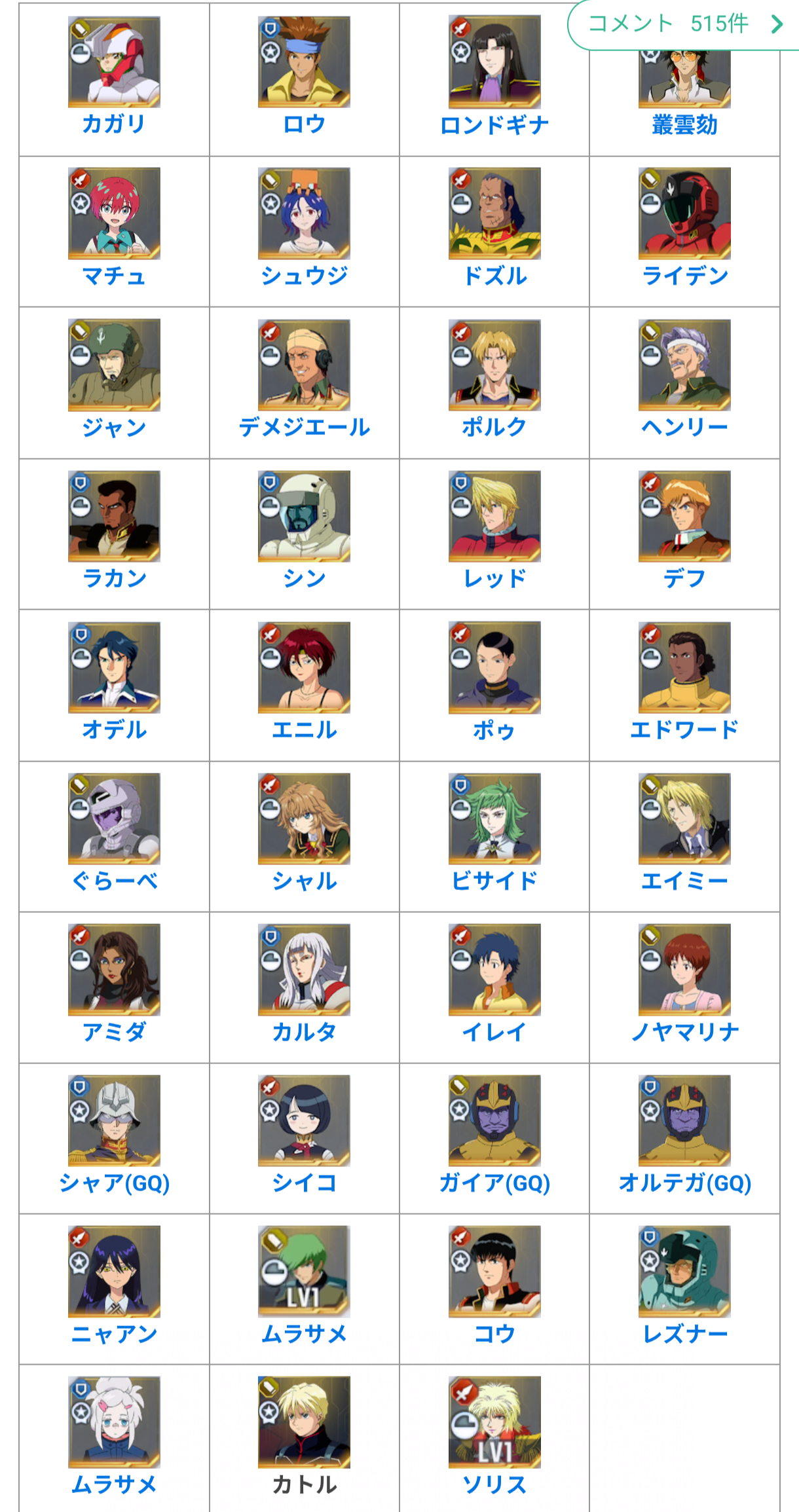The width and height of the screenshot is (799, 1512).
Task: Tap the デメジエール character link
Action: pyautogui.click(x=304, y=426)
